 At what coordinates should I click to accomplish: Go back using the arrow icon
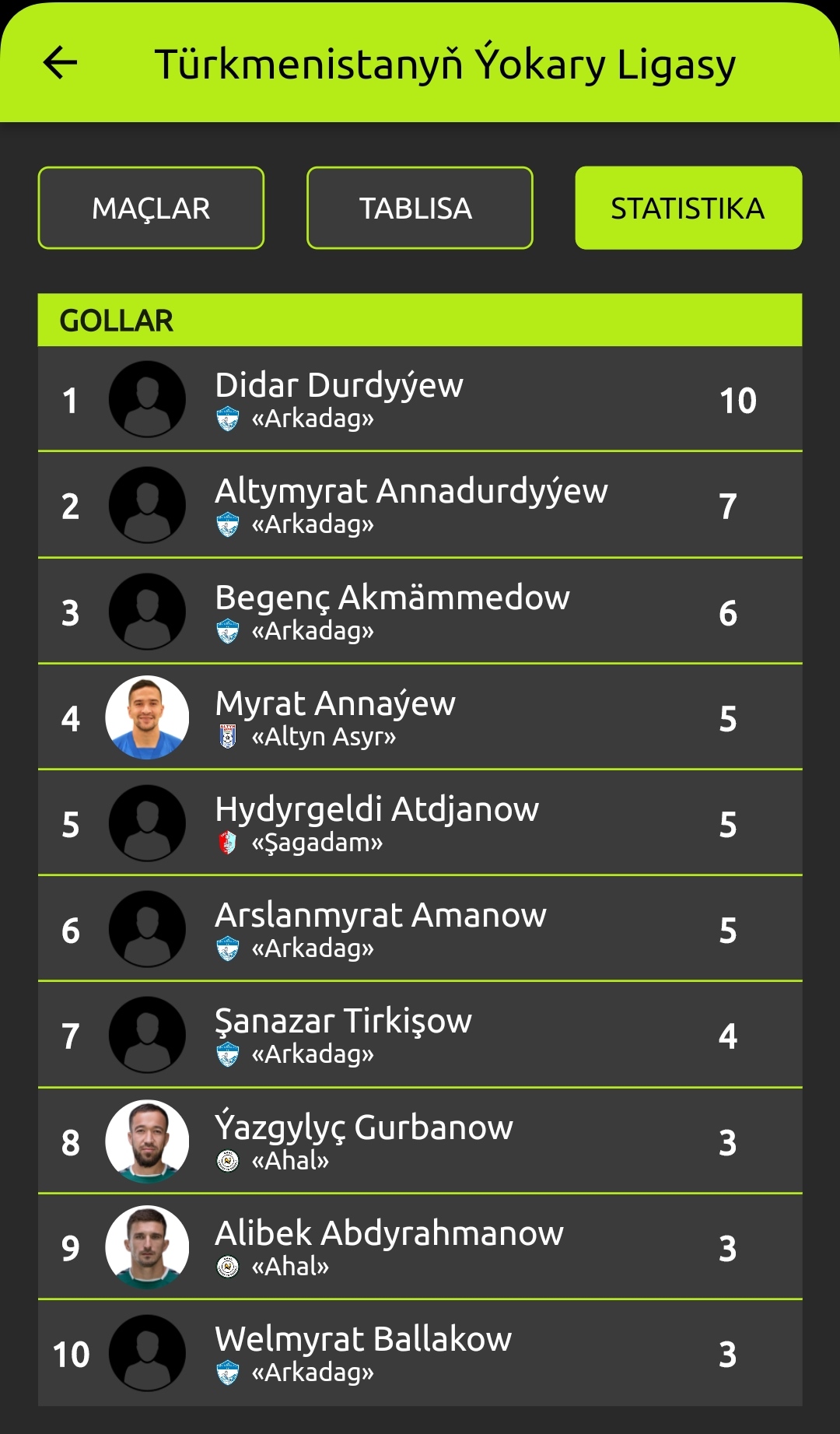pyautogui.click(x=60, y=62)
